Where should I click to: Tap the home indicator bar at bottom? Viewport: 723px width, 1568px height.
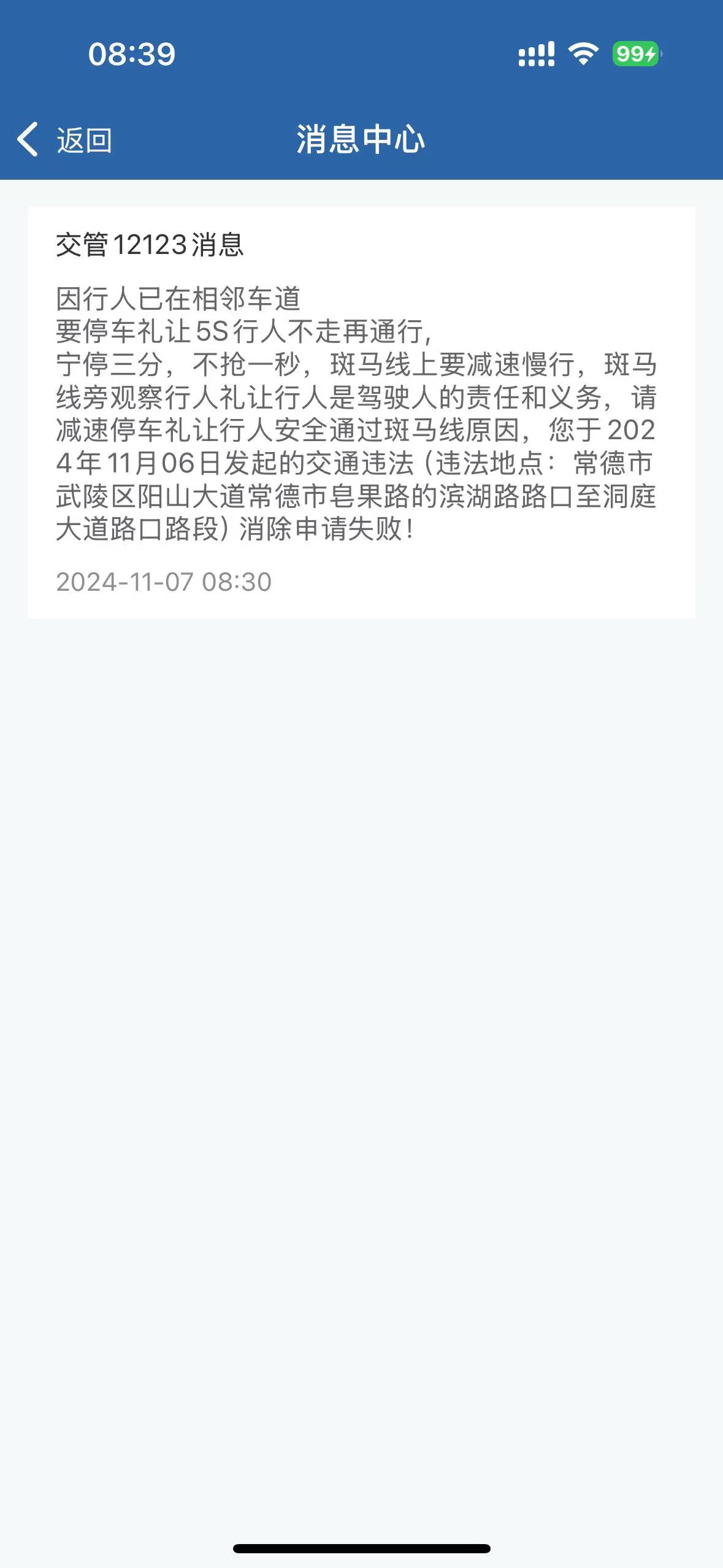361,1547
